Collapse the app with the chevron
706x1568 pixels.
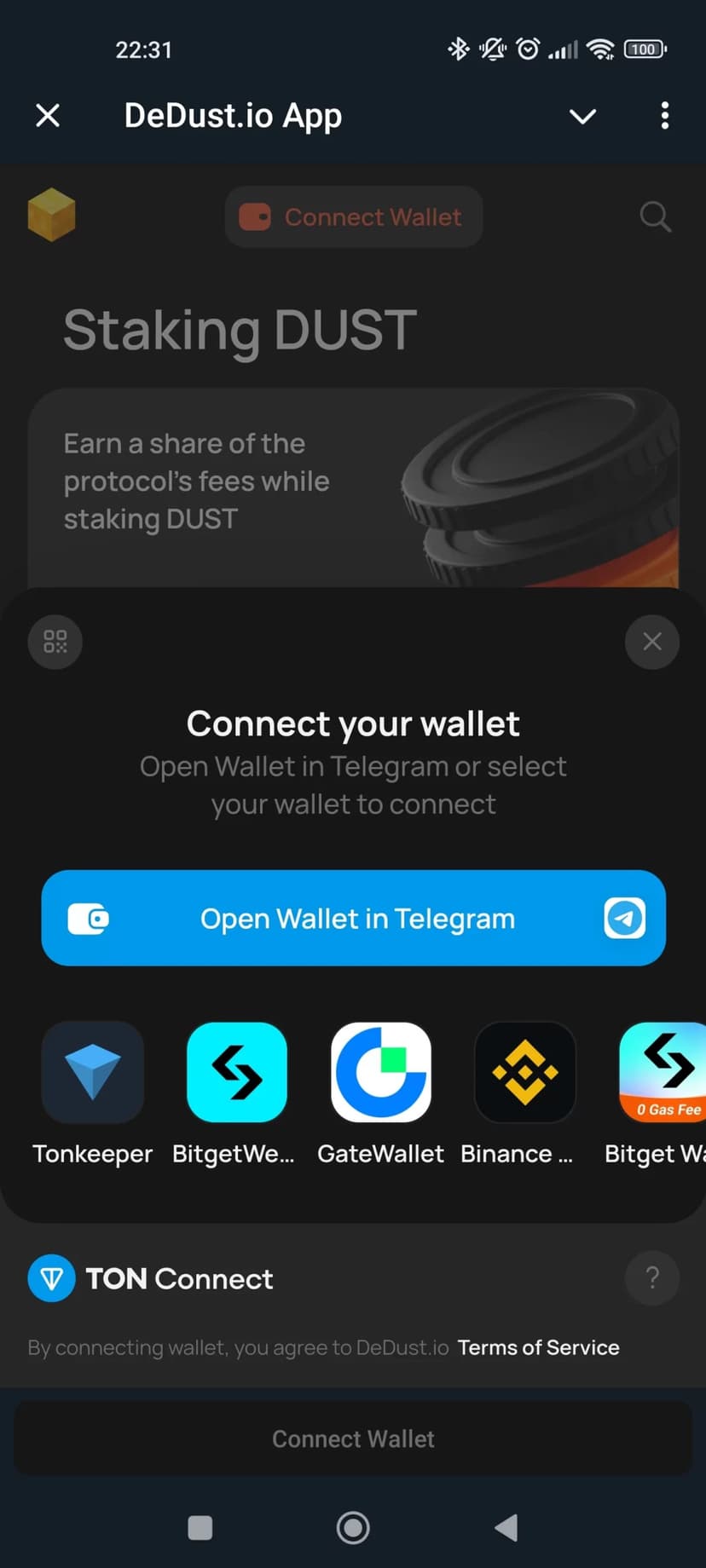[582, 116]
